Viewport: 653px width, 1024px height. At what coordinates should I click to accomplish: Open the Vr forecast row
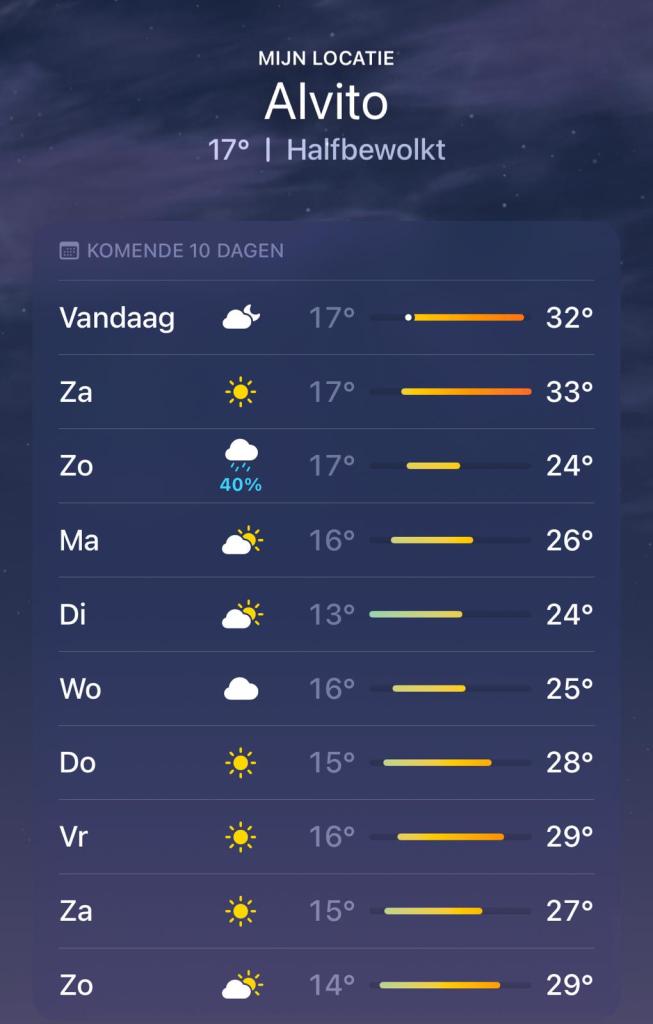(326, 837)
